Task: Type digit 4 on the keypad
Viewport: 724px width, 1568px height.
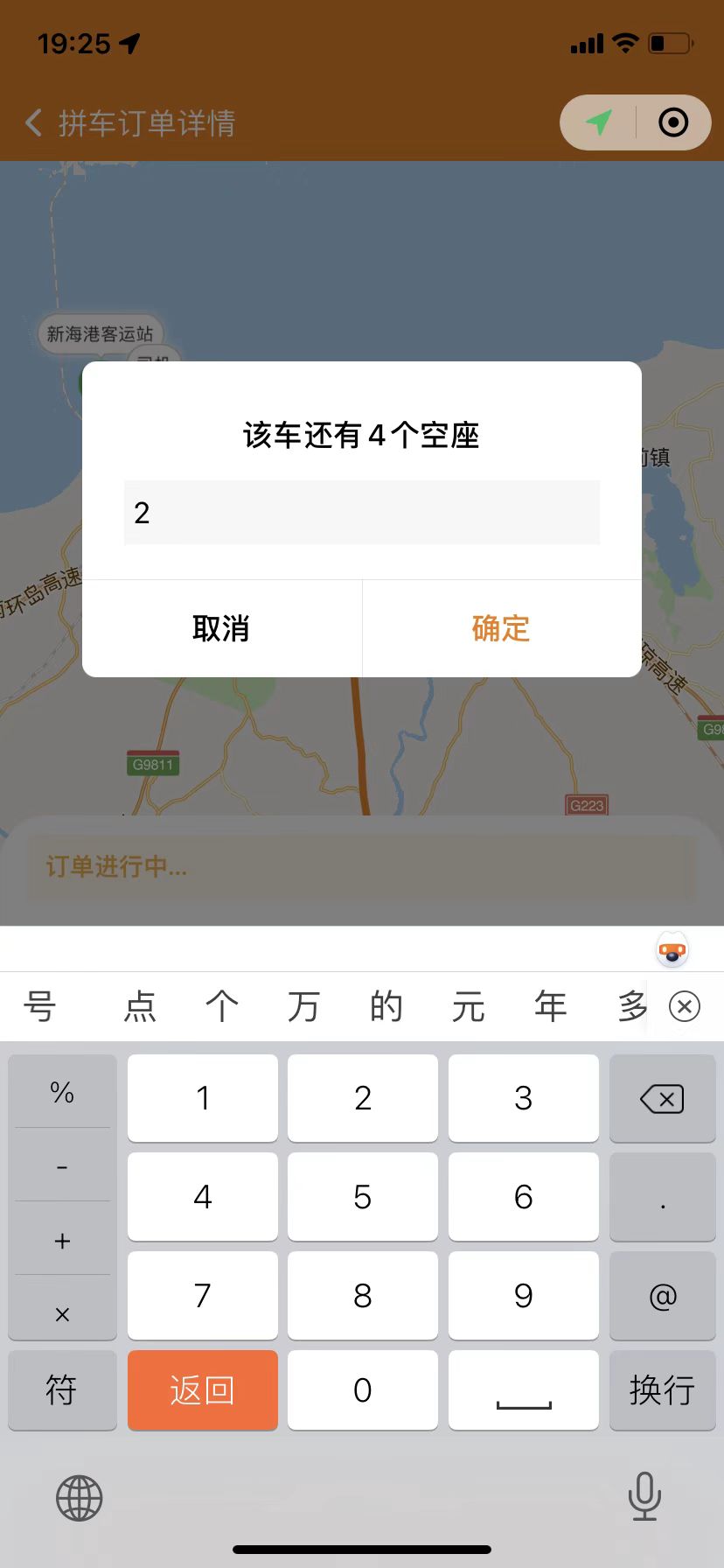Action: coord(203,1196)
